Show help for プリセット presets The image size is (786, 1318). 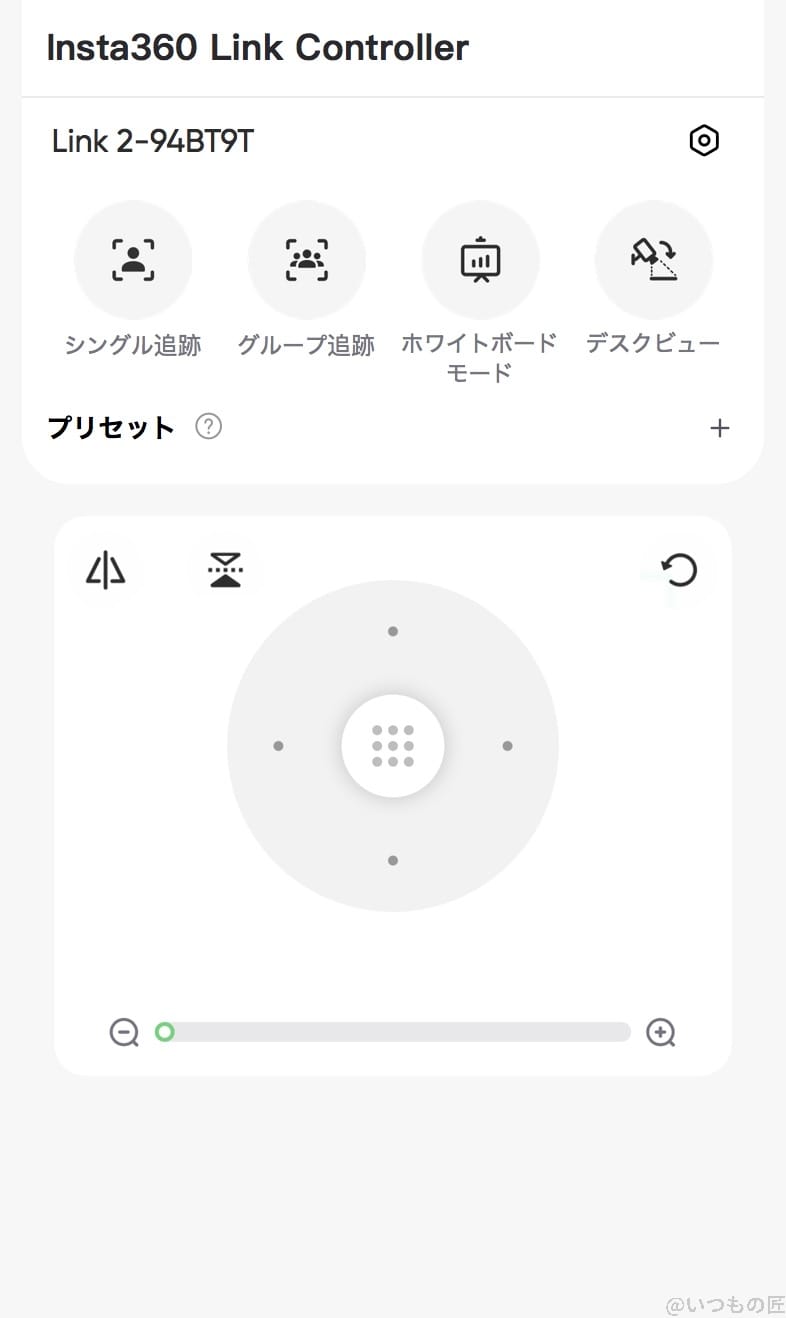point(208,428)
